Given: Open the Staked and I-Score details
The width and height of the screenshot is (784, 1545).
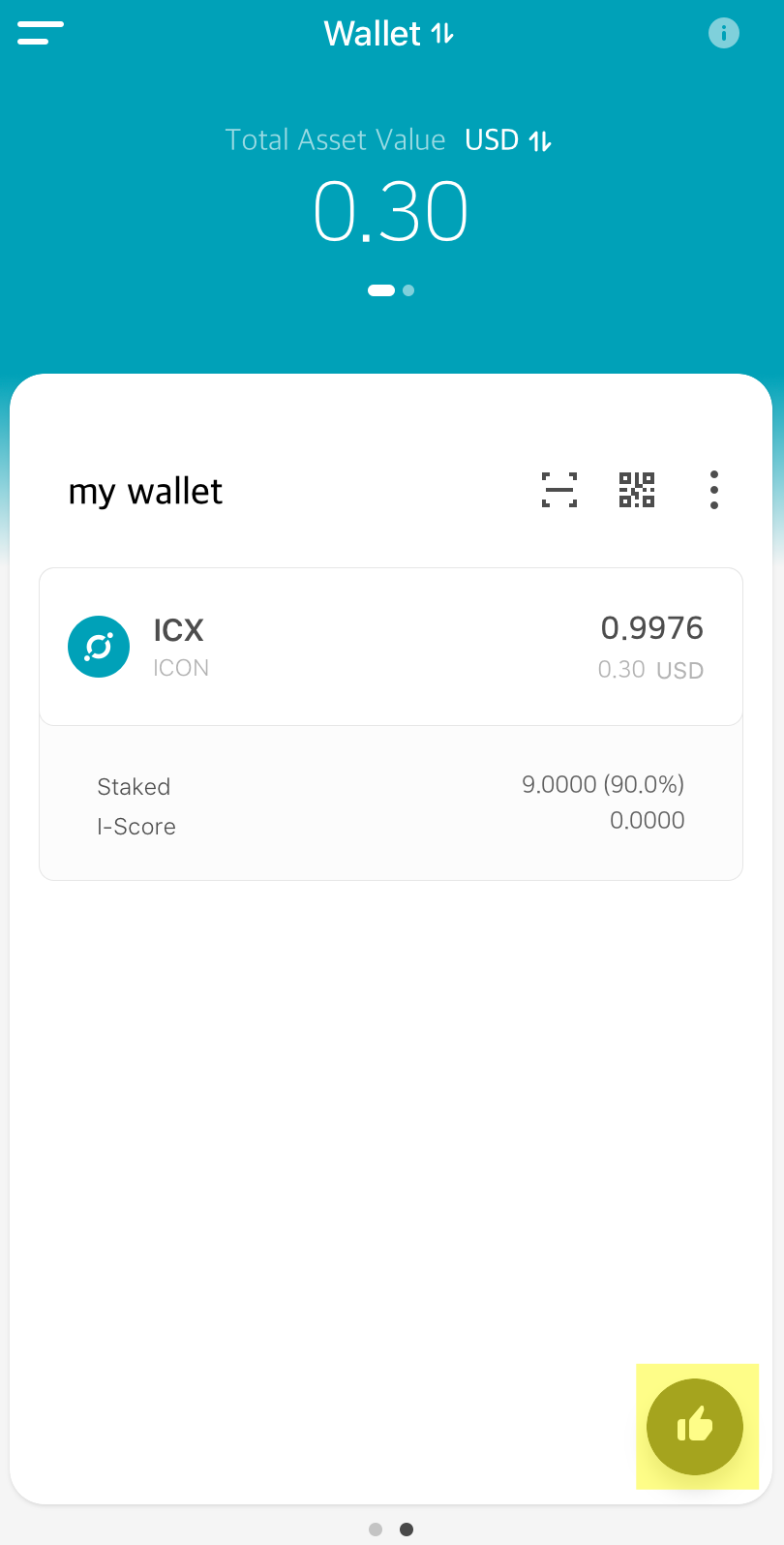Looking at the screenshot, I should (391, 803).
